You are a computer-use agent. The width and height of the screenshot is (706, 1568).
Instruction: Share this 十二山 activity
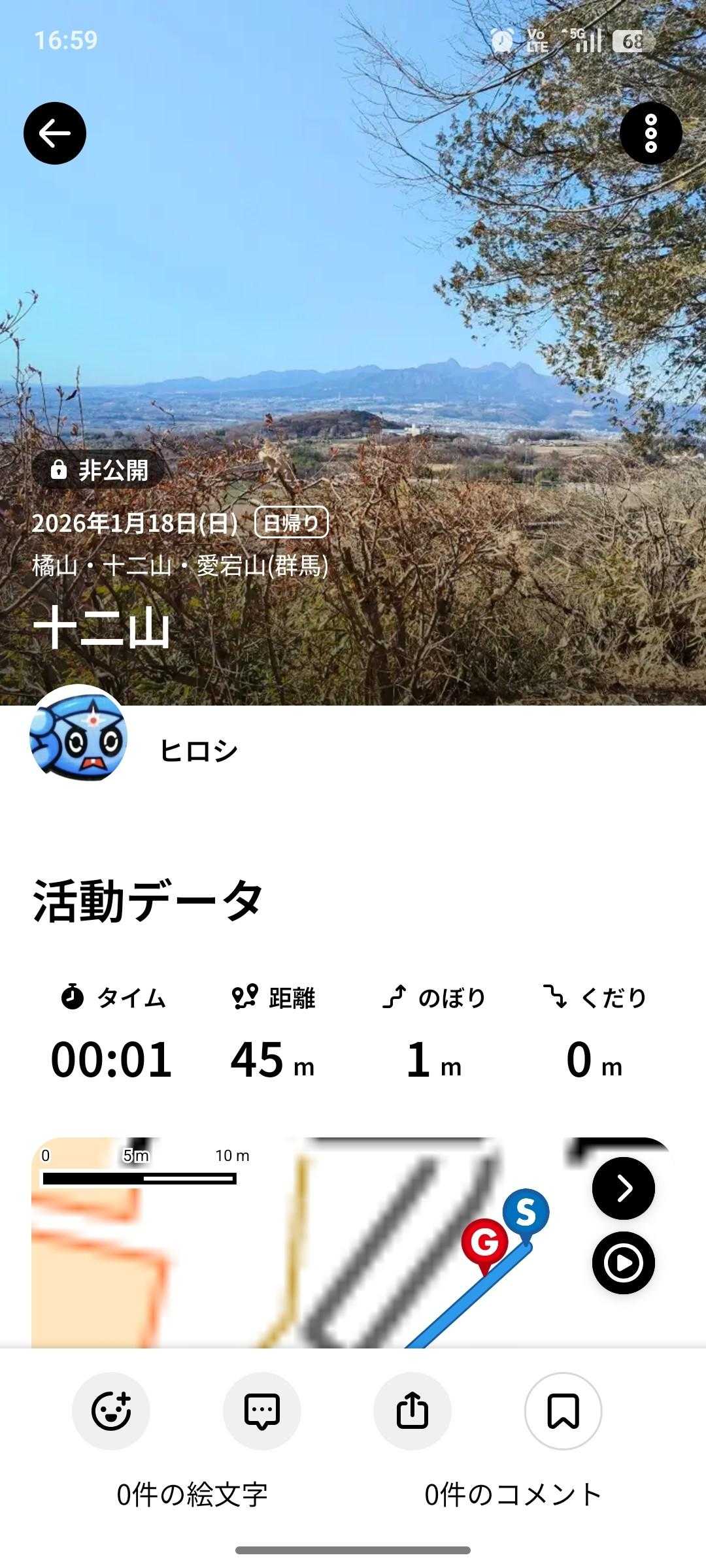click(x=412, y=1411)
